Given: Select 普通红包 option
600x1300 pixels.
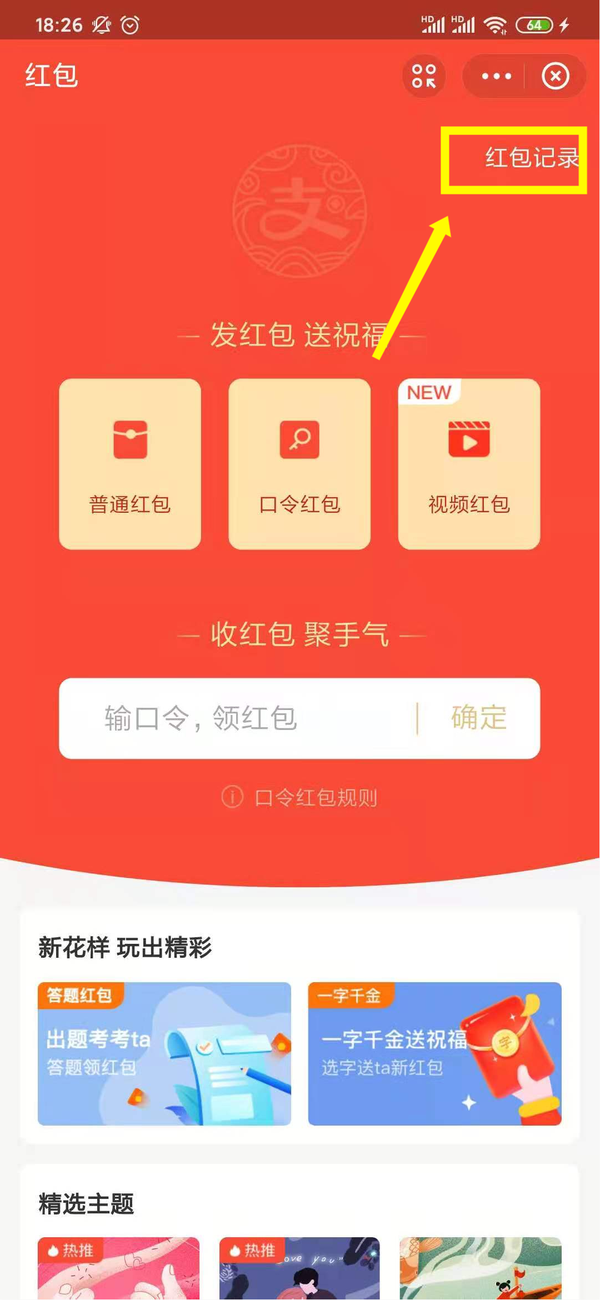Looking at the screenshot, I should (x=130, y=464).
